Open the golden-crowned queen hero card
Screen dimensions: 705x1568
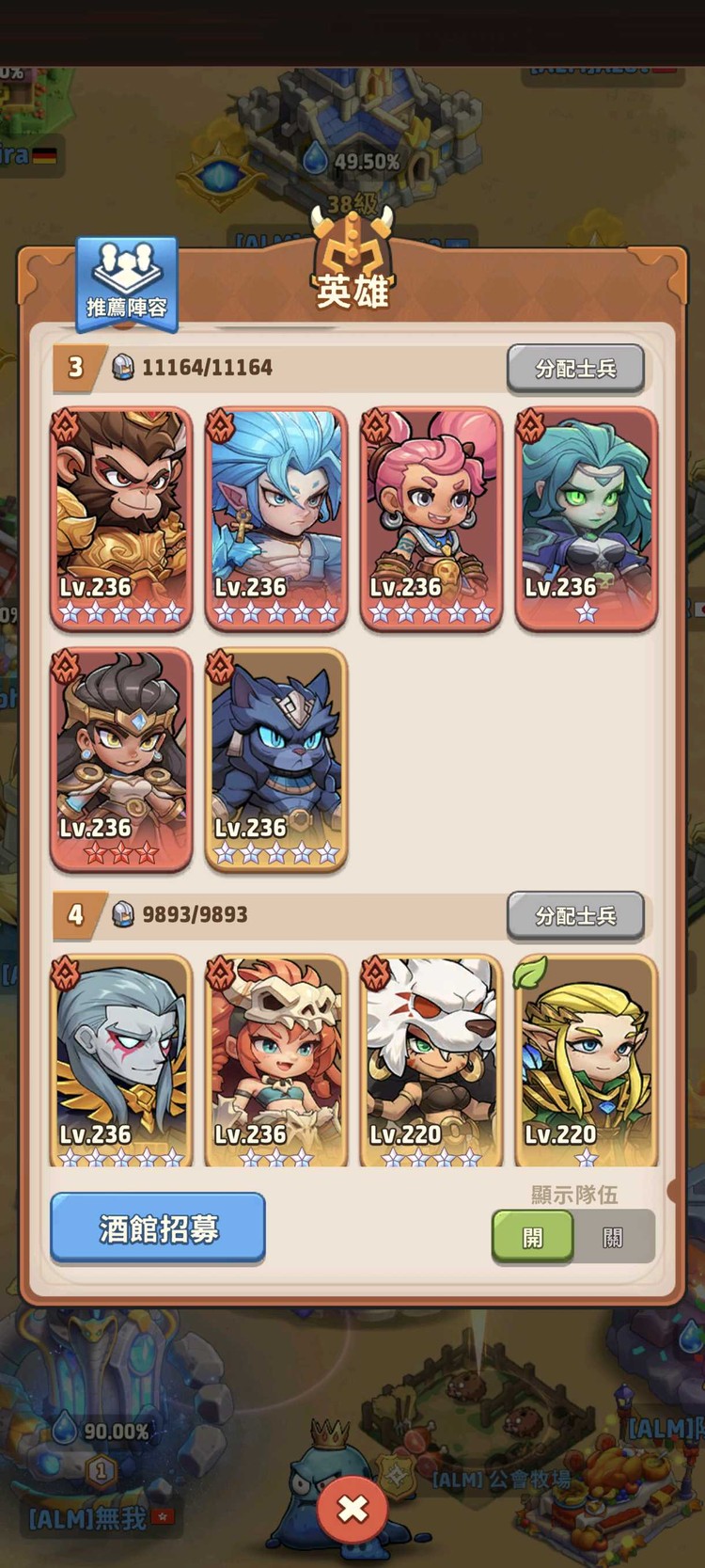click(121, 758)
